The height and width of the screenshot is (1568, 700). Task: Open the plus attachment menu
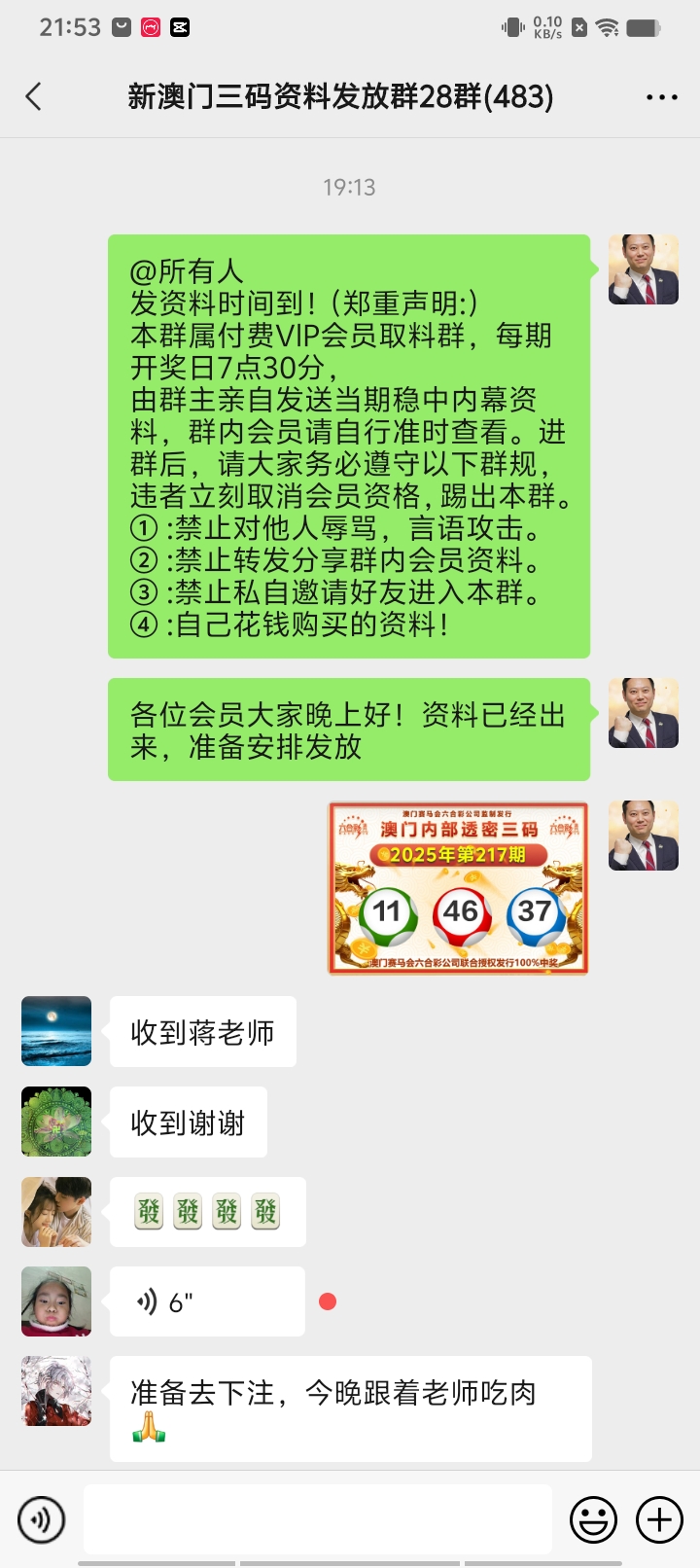[x=659, y=1519]
